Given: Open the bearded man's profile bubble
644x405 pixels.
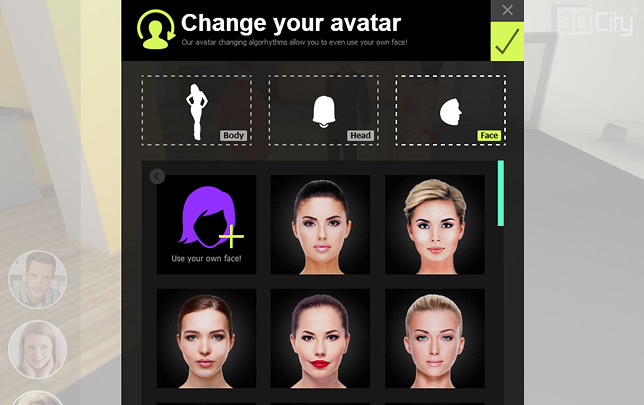Looking at the screenshot, I should tap(37, 279).
